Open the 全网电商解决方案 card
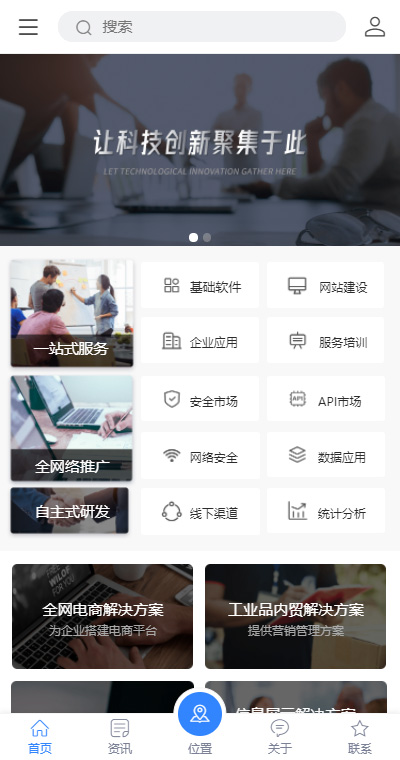The image size is (400, 760). (102, 617)
